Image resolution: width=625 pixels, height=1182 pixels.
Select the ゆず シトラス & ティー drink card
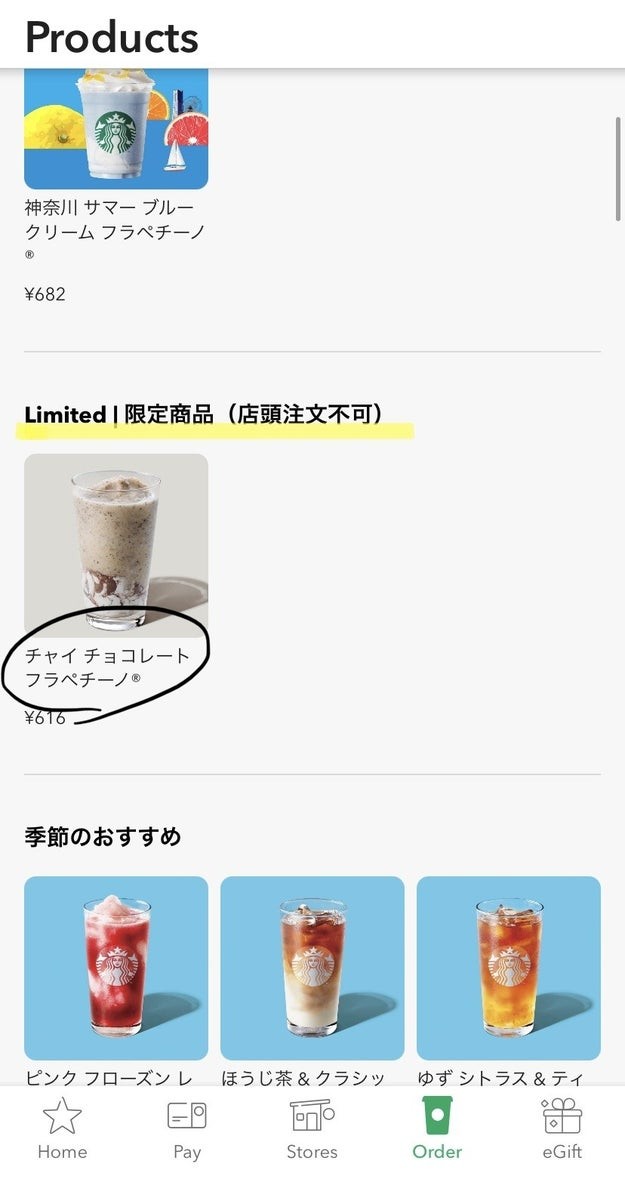coord(508,967)
